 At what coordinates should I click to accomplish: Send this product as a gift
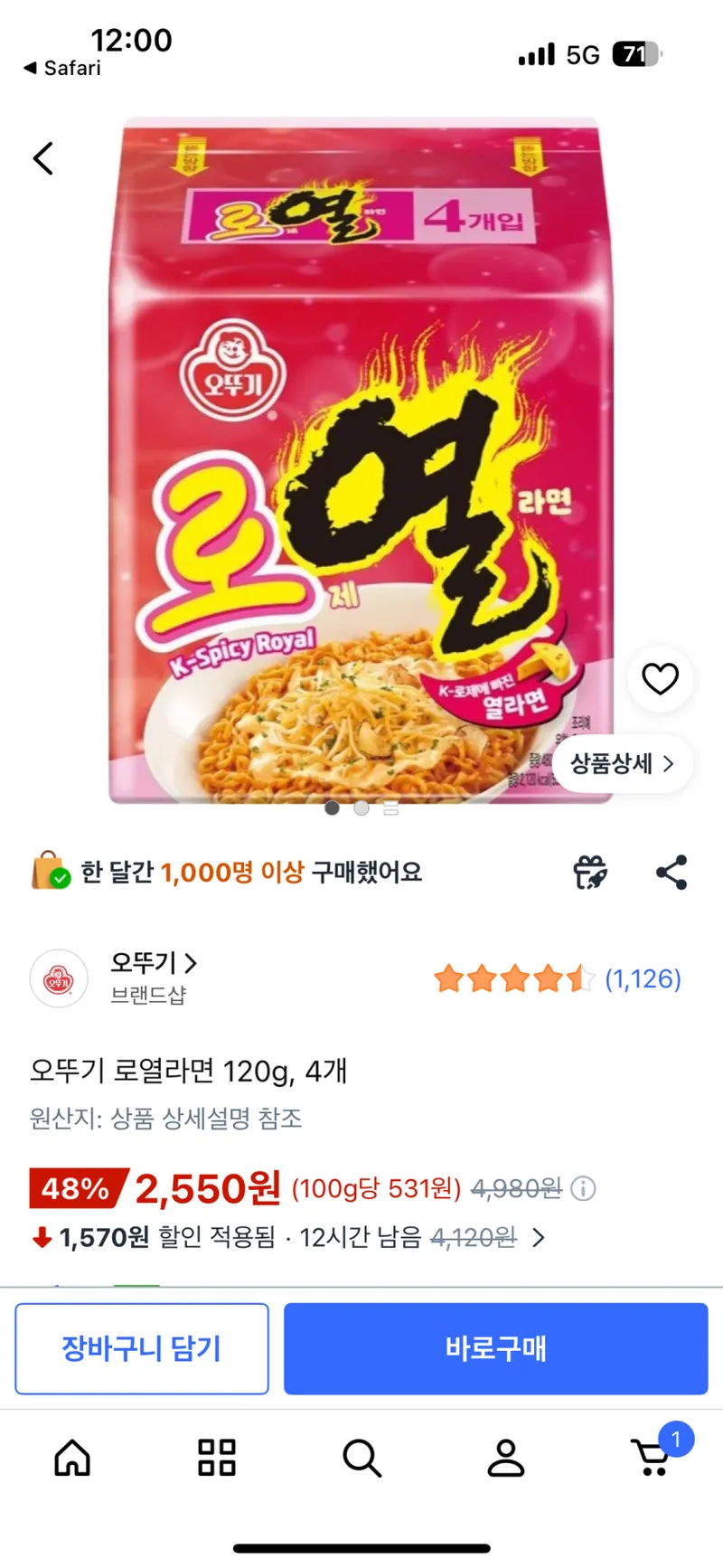click(x=590, y=873)
